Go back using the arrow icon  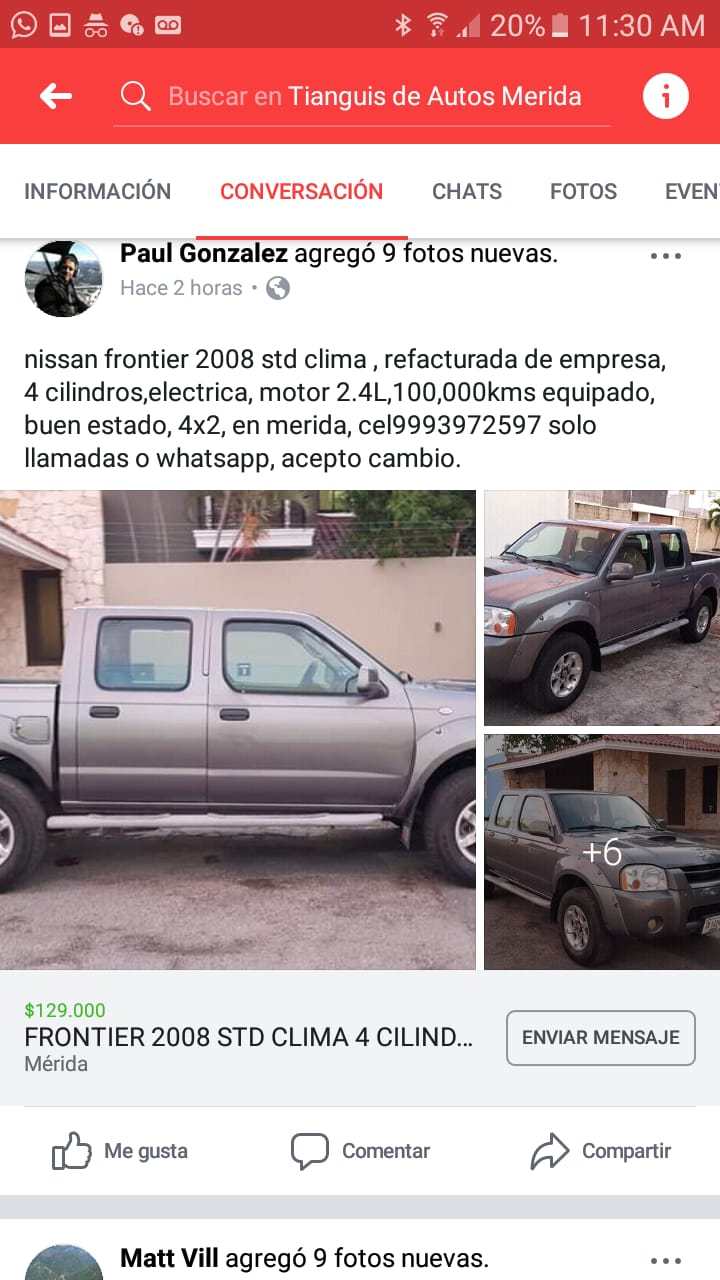56,96
